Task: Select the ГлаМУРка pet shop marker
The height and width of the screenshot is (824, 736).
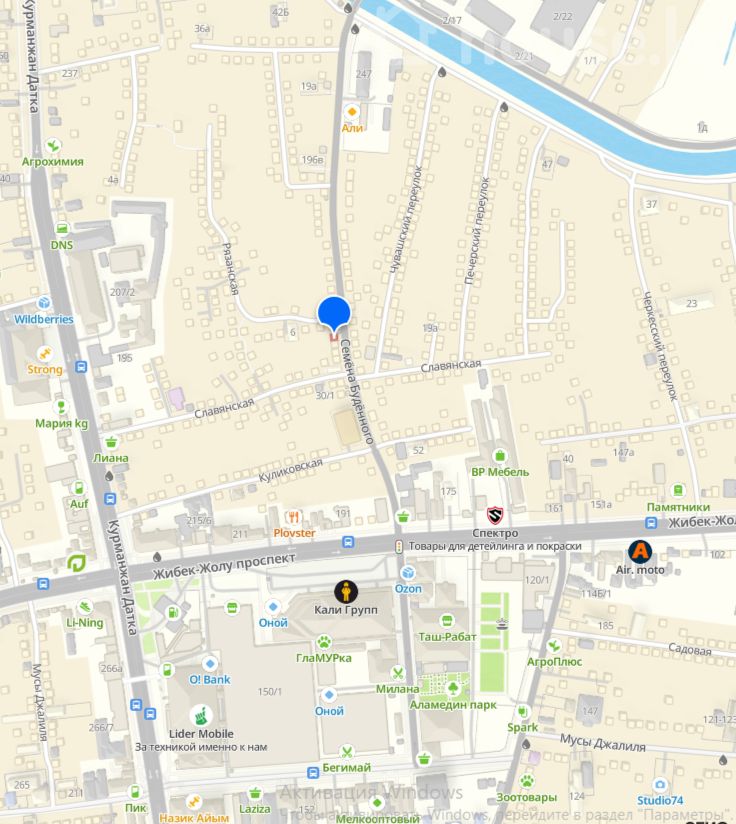Action: pyautogui.click(x=324, y=641)
